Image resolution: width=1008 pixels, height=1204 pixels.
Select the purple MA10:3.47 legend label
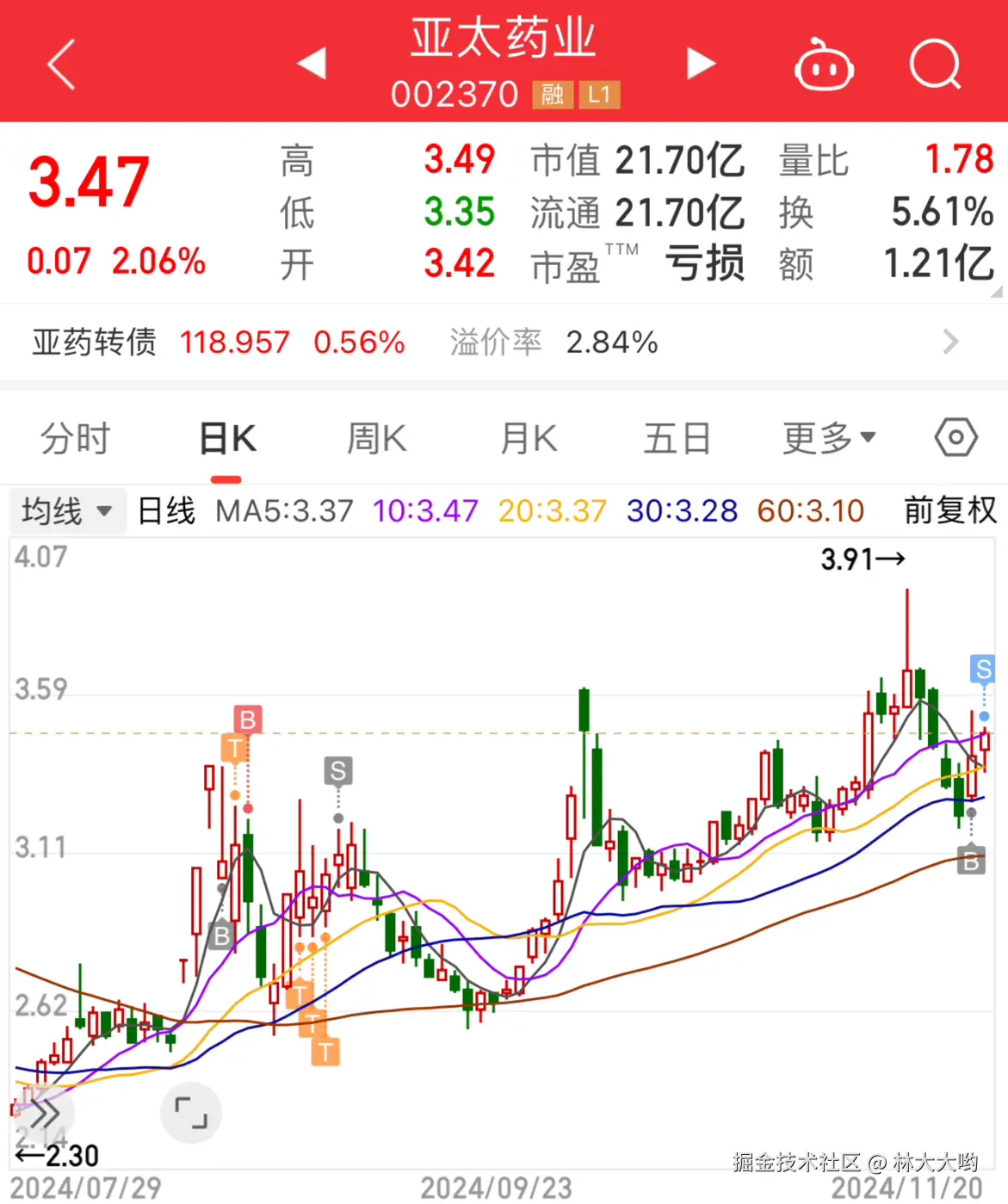[x=425, y=509]
